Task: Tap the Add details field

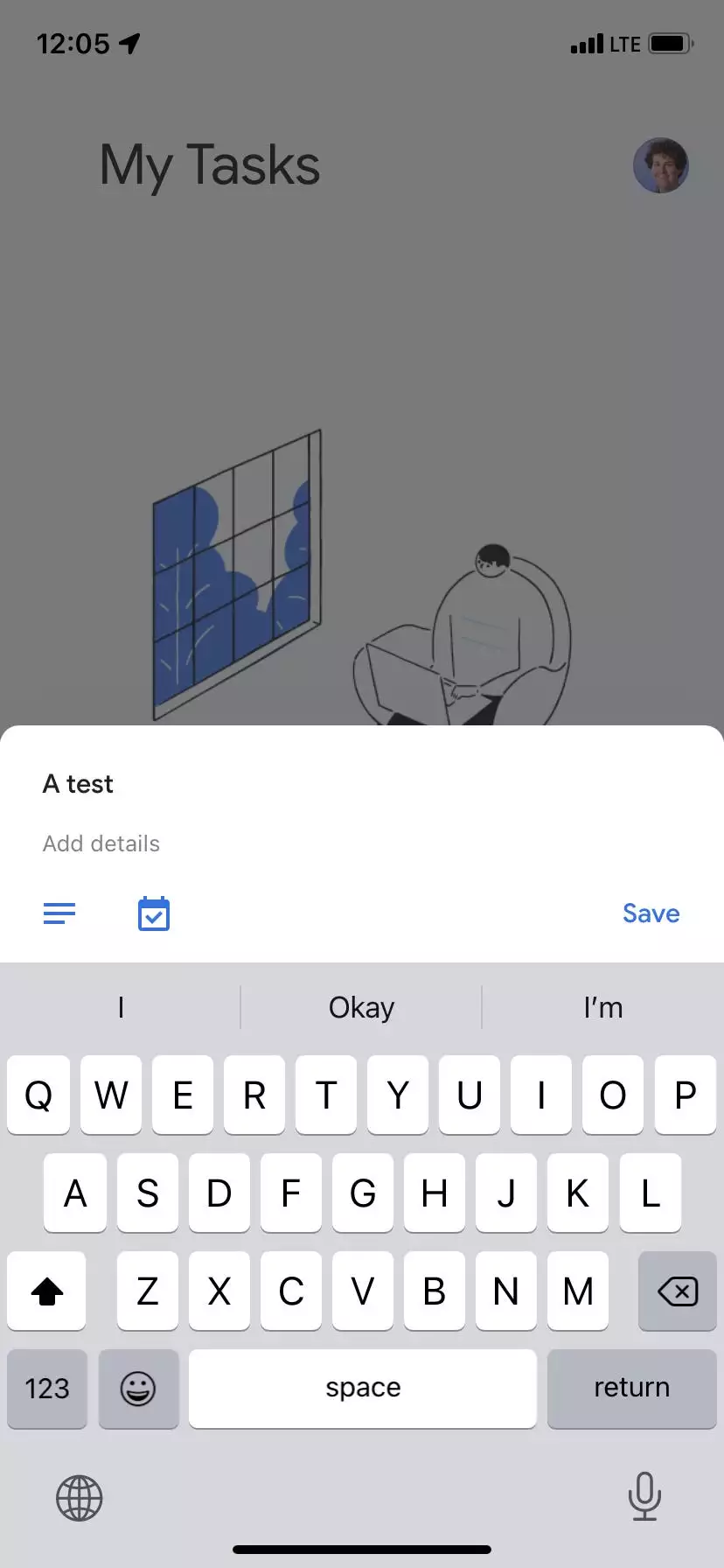Action: click(101, 843)
